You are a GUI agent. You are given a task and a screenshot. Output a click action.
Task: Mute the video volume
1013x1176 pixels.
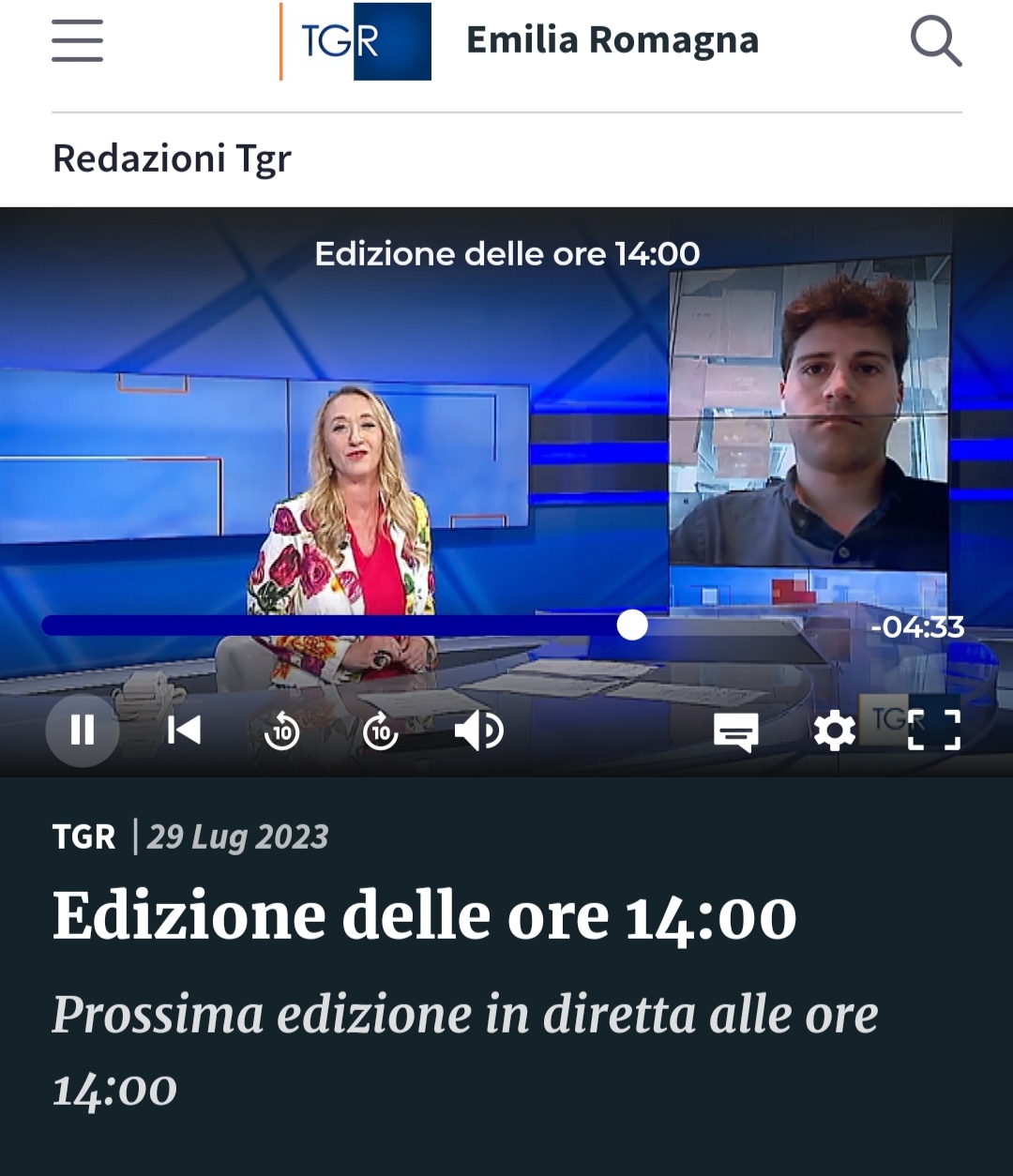tap(478, 731)
